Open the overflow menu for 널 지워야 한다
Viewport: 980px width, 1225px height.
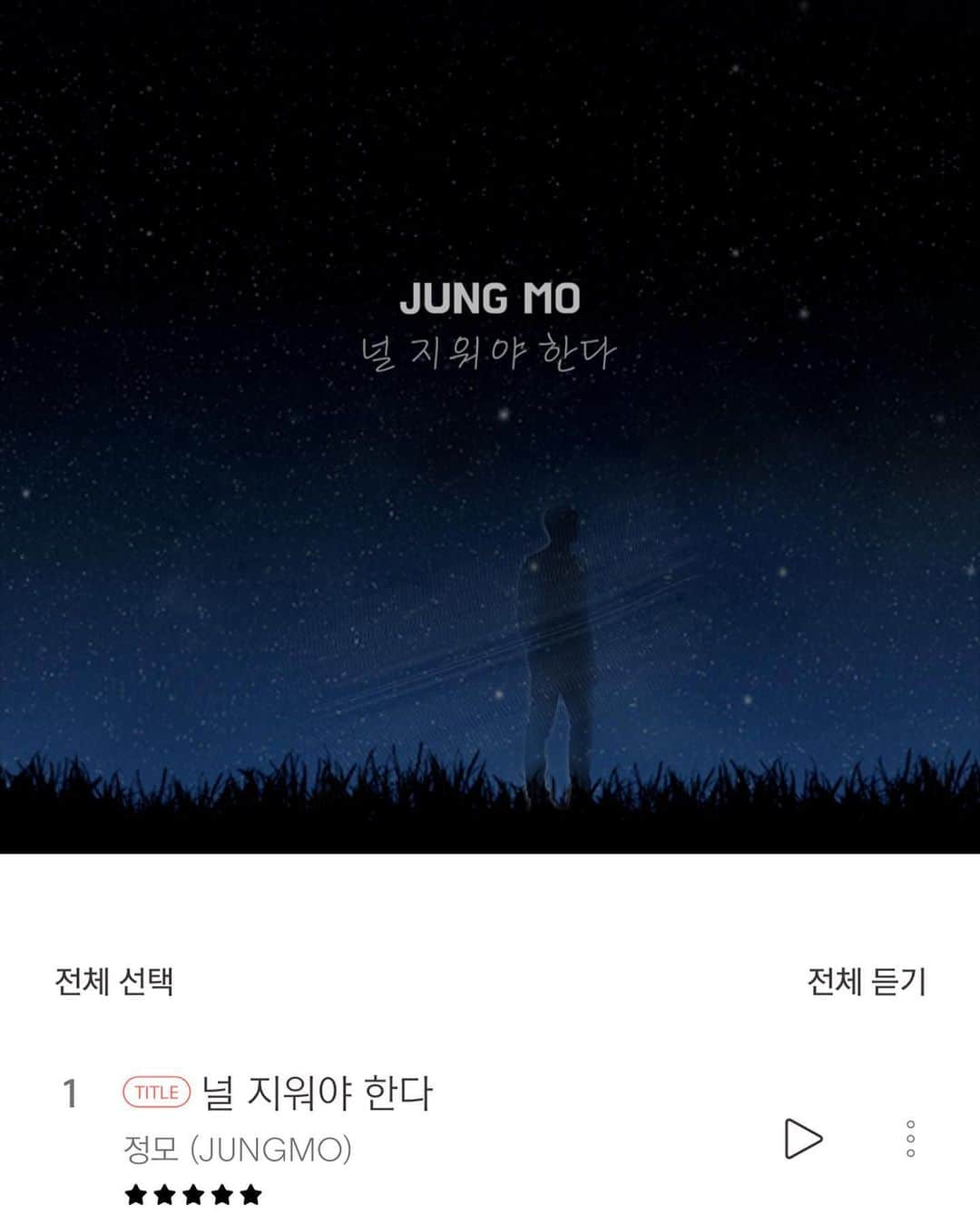[910, 1138]
